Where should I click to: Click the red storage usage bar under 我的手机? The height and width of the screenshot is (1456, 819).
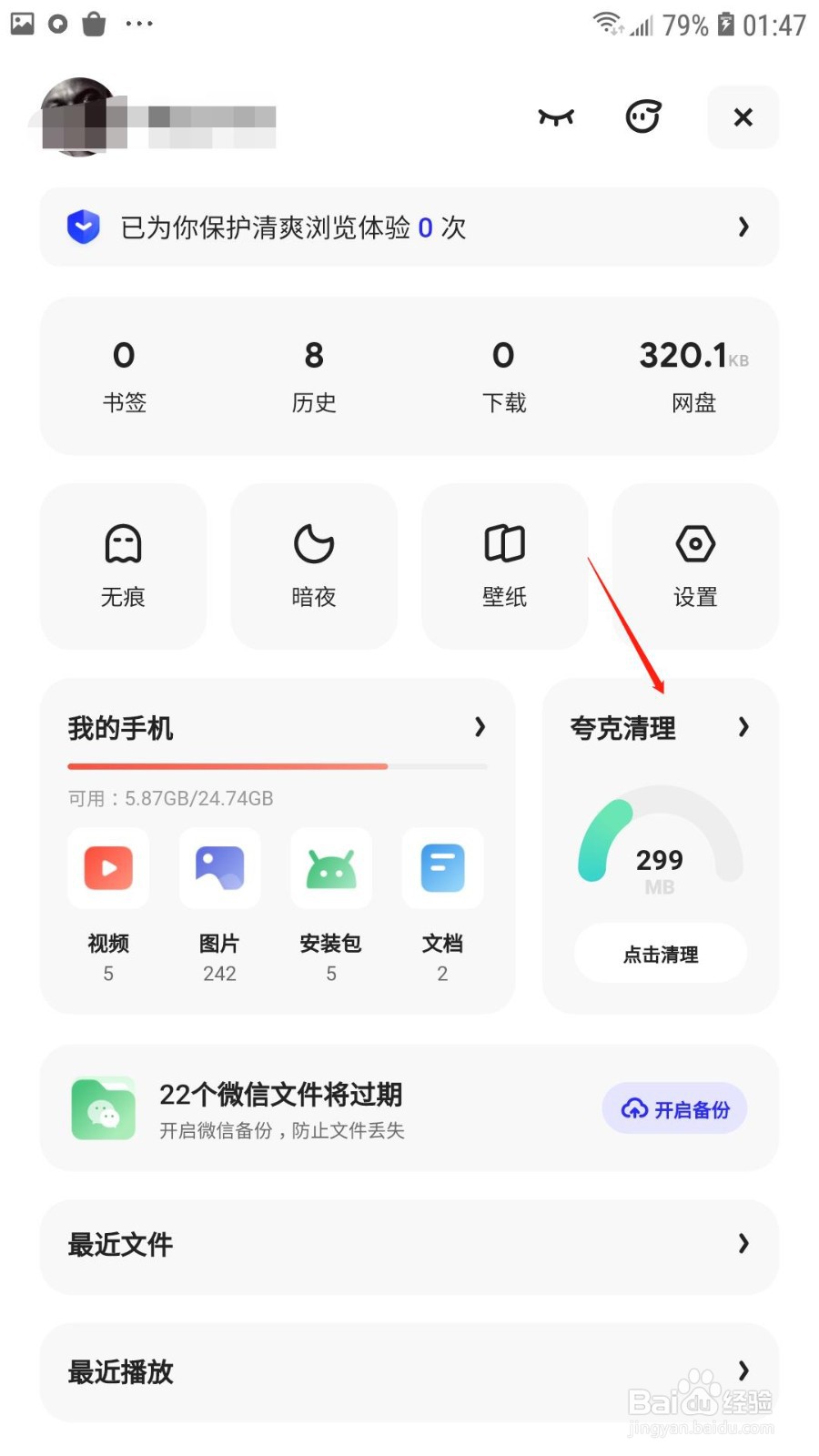[226, 767]
